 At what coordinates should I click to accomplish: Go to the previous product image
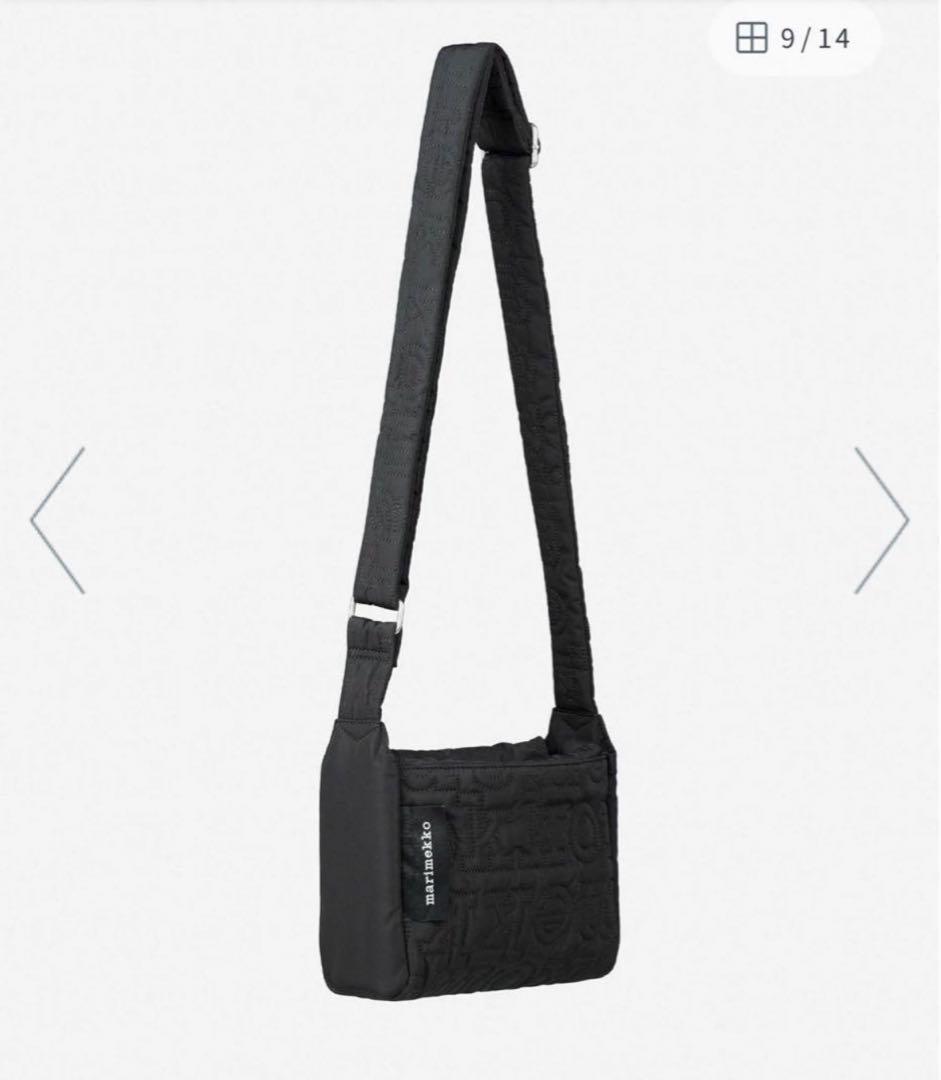tap(58, 520)
